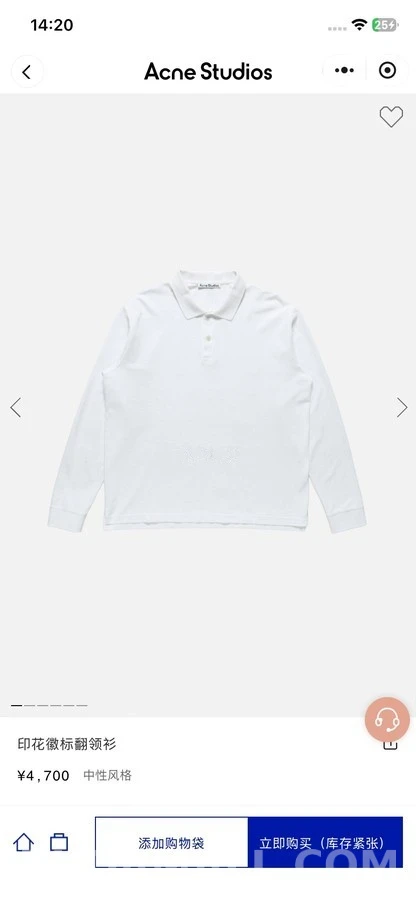Viewport: 416px width, 900px height.
Task: Go to the home page icon
Action: 24,843
